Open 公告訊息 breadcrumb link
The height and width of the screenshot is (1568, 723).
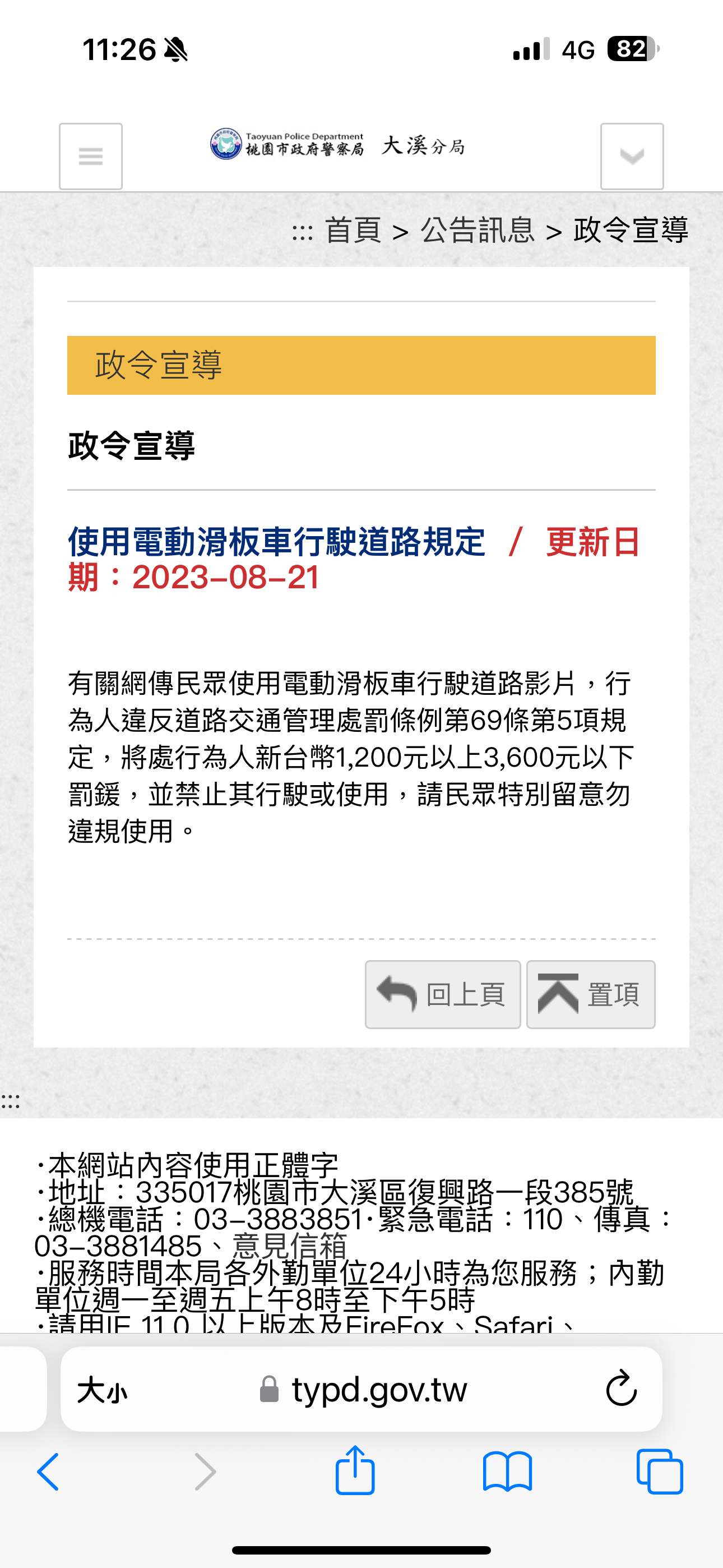tap(477, 230)
